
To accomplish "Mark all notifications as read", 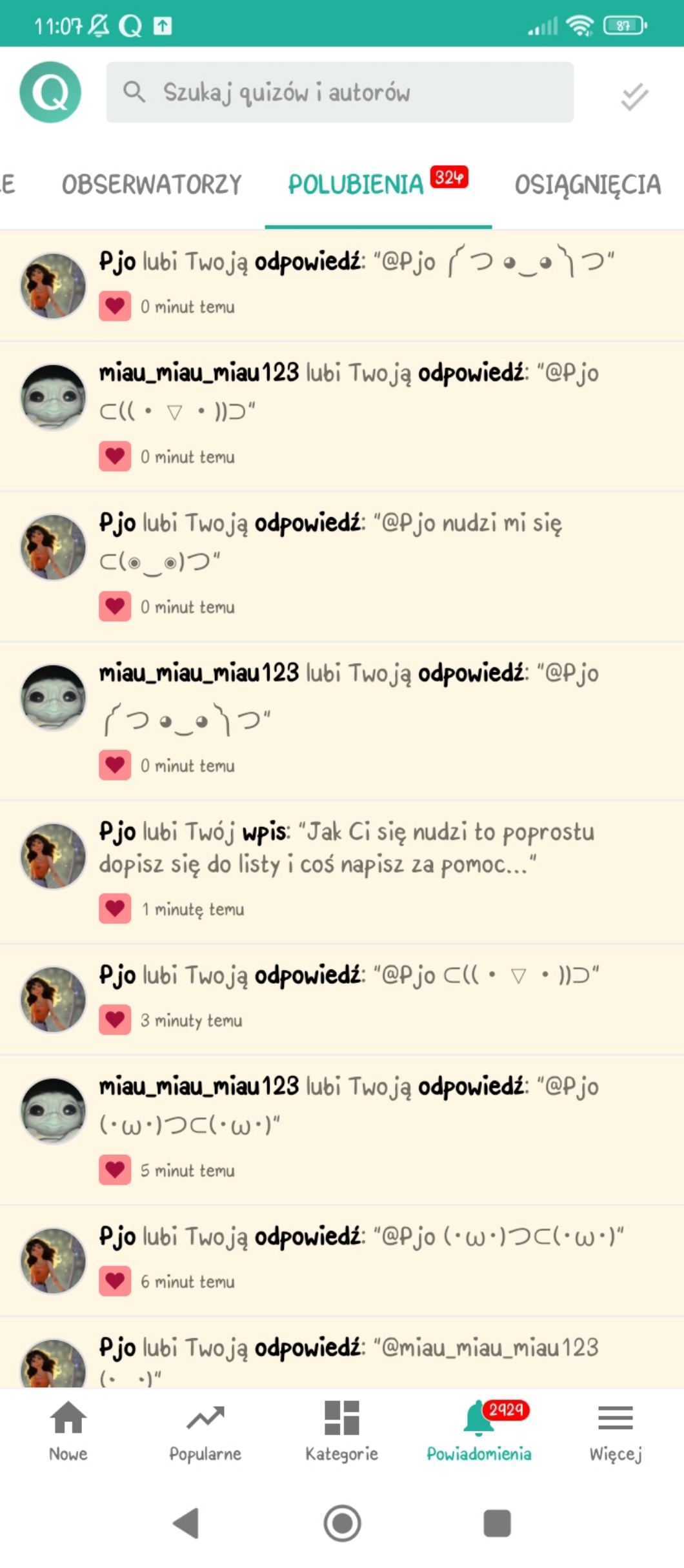I will click(x=634, y=97).
